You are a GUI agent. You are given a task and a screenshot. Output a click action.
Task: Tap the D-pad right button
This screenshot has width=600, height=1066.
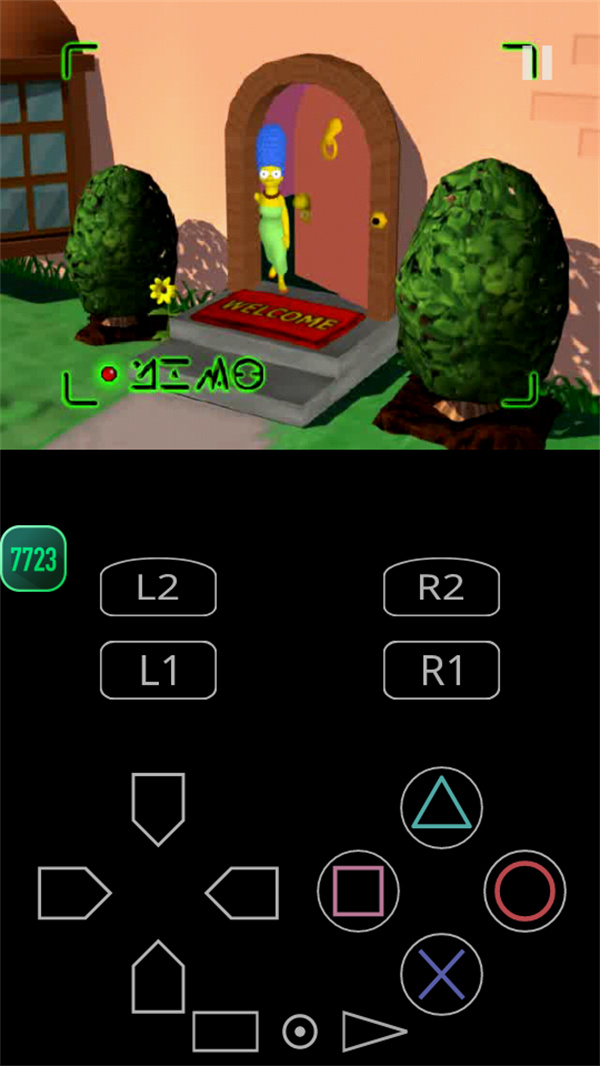[242, 893]
